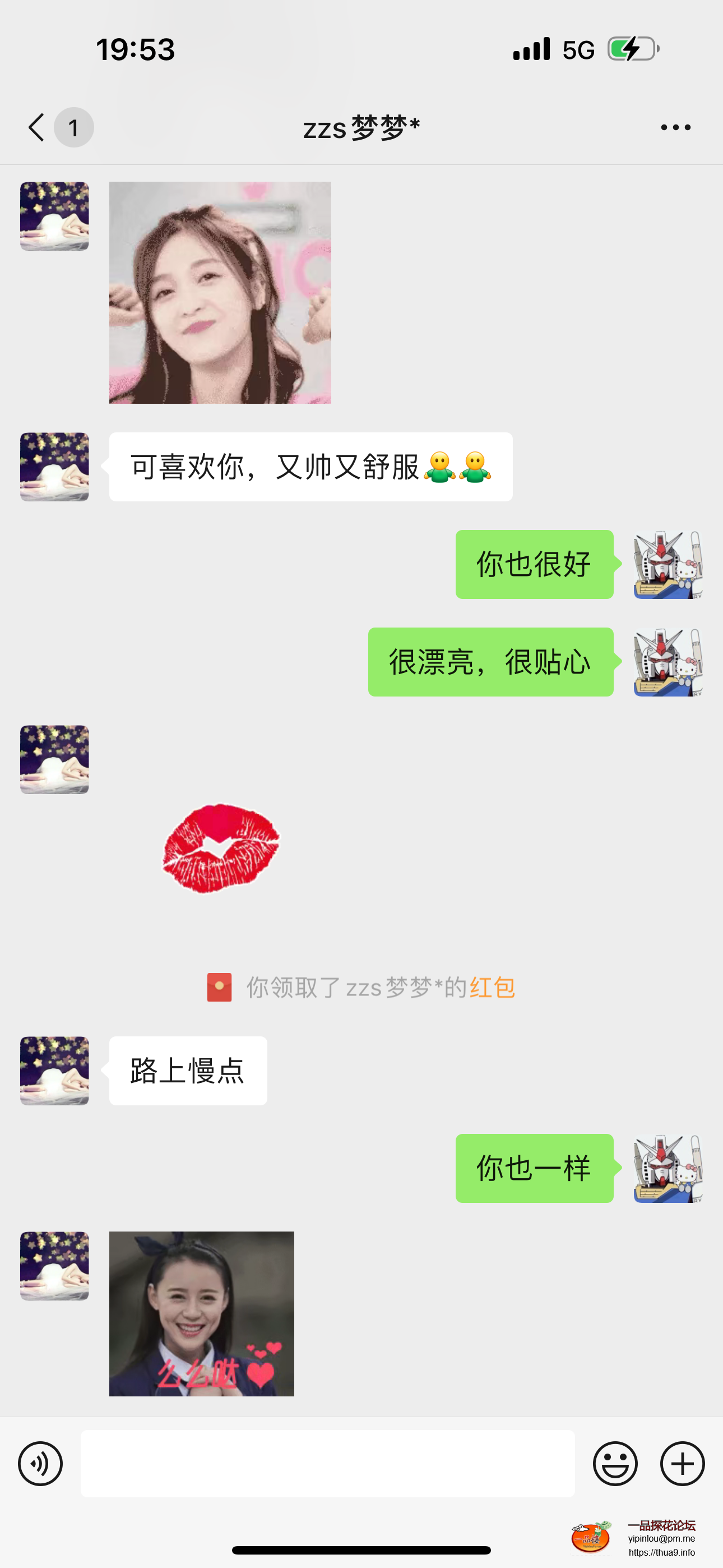The height and width of the screenshot is (1568, 723).
Task: Return to chat list with back arrow
Action: click(35, 127)
